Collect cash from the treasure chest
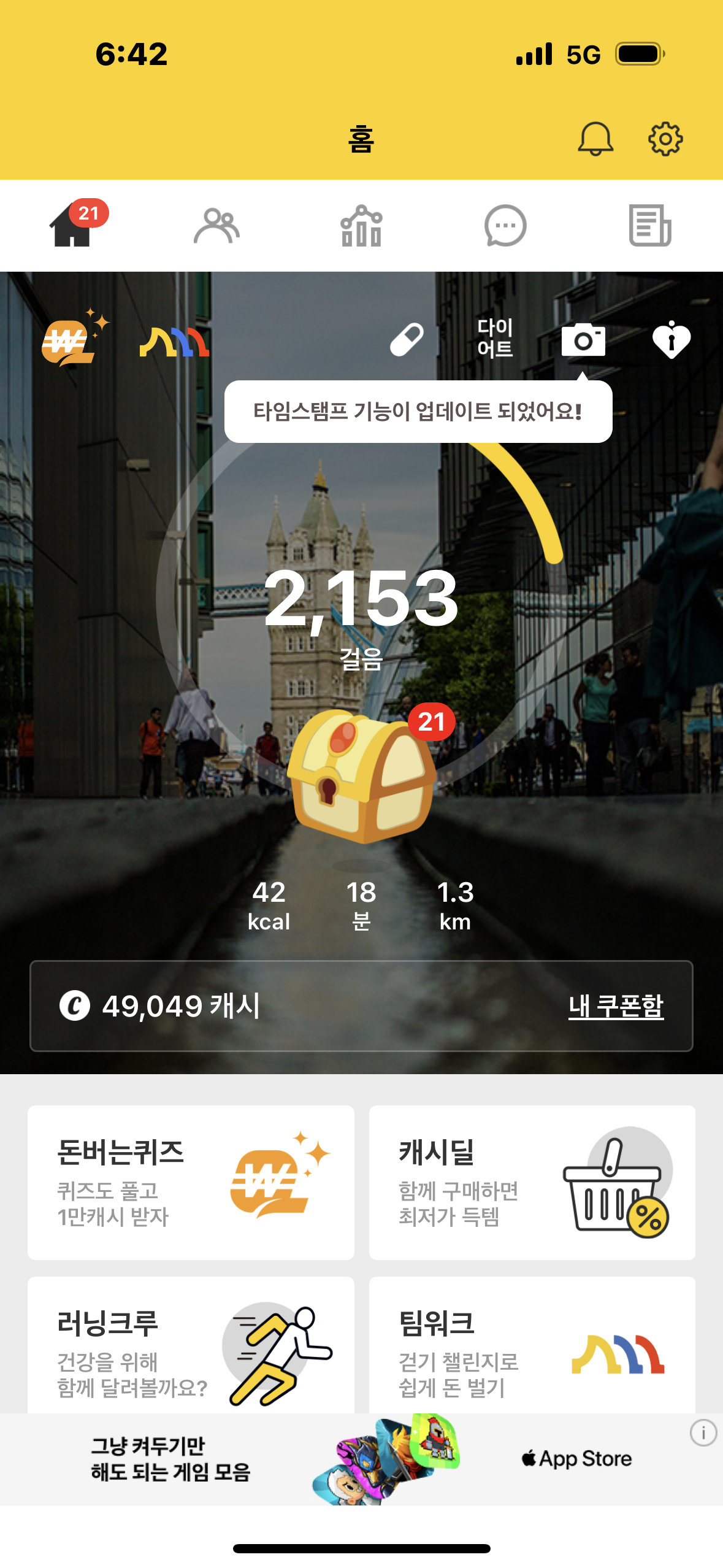This screenshot has height=1568, width=723. click(362, 776)
